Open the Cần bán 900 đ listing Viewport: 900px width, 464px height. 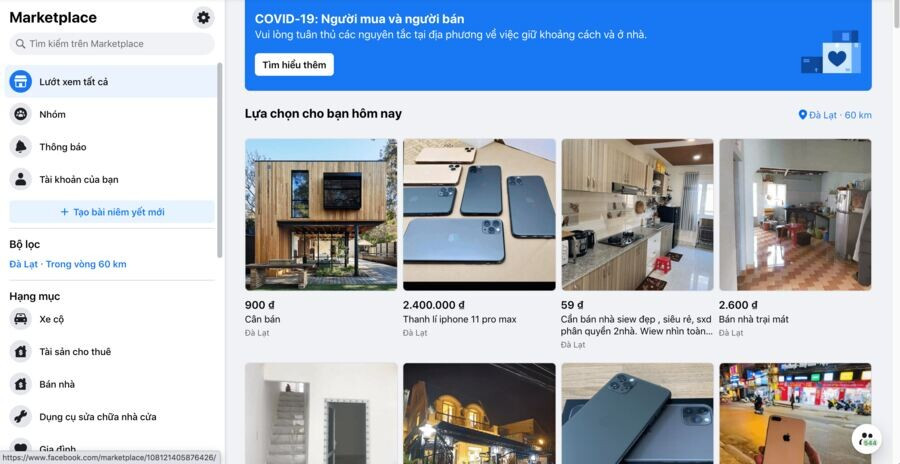click(x=321, y=215)
